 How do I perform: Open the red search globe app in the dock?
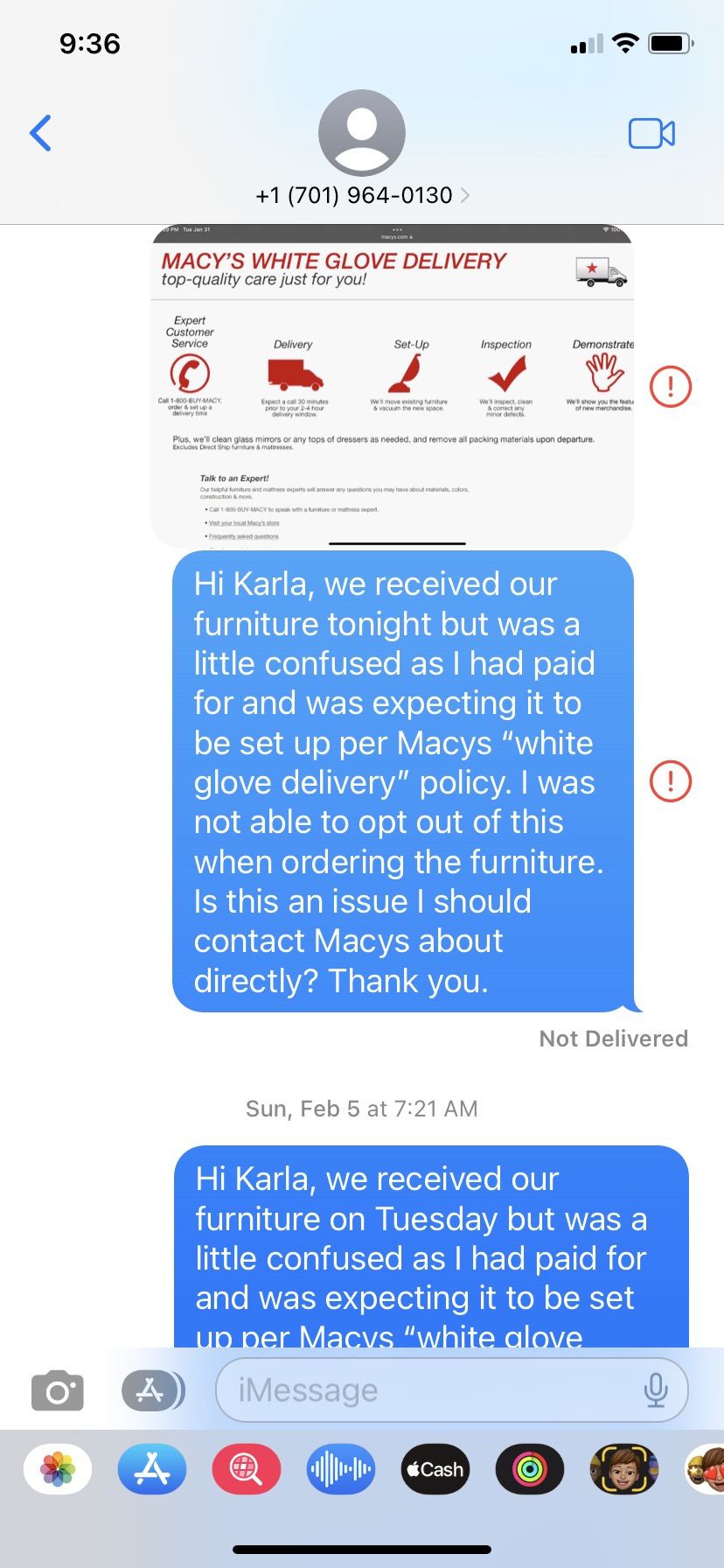(x=246, y=1468)
